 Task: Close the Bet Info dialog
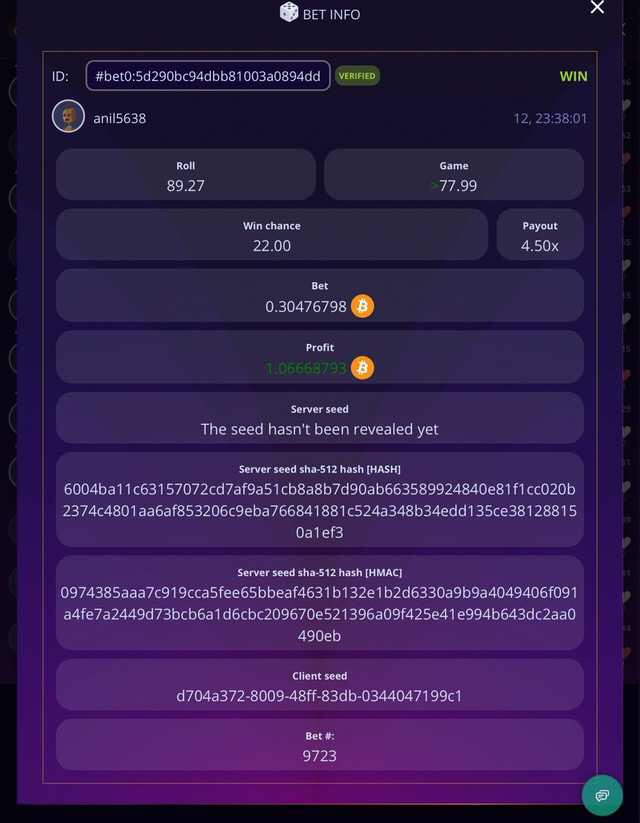[597, 8]
